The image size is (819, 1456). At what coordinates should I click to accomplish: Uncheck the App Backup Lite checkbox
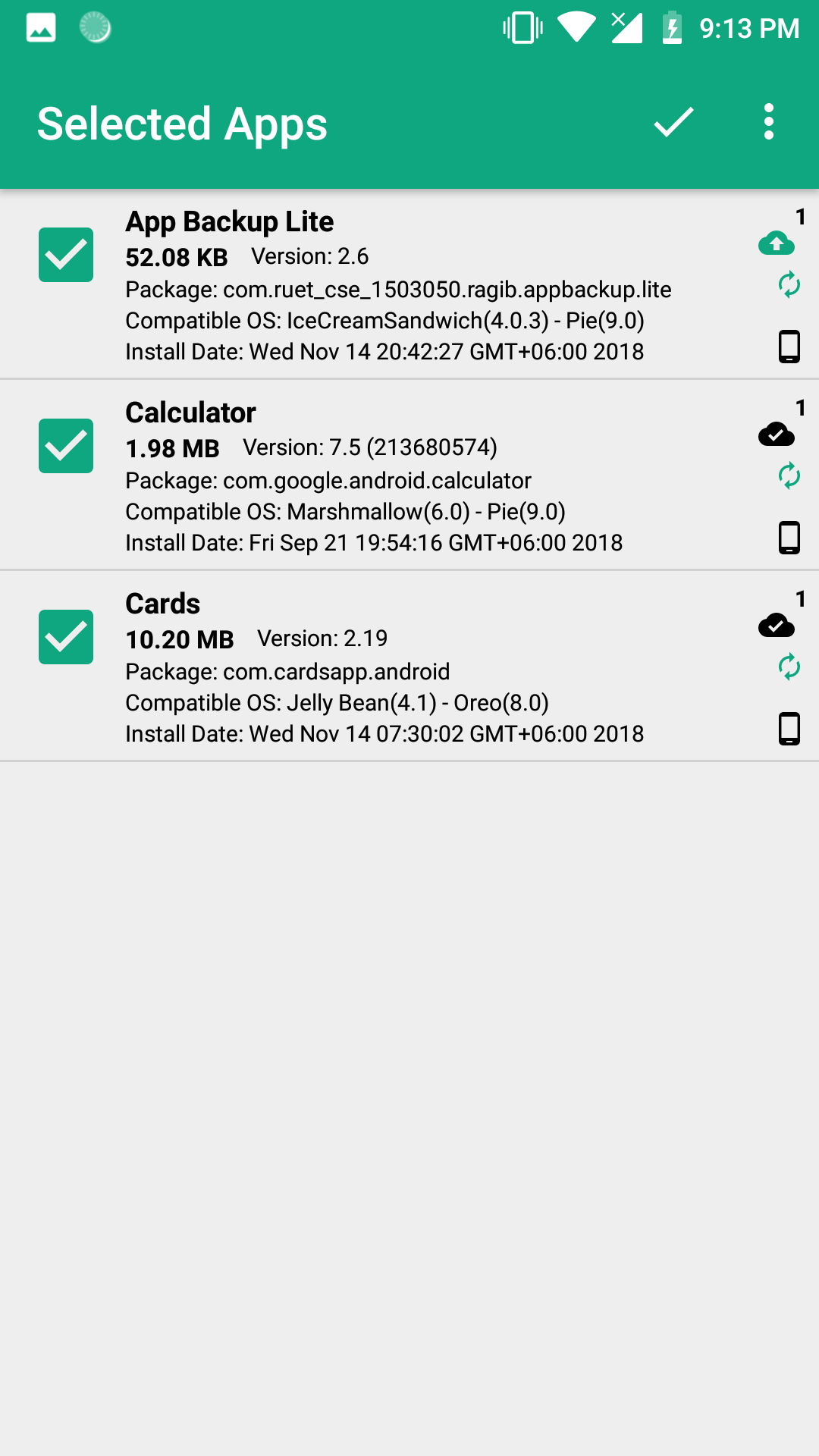pos(66,254)
